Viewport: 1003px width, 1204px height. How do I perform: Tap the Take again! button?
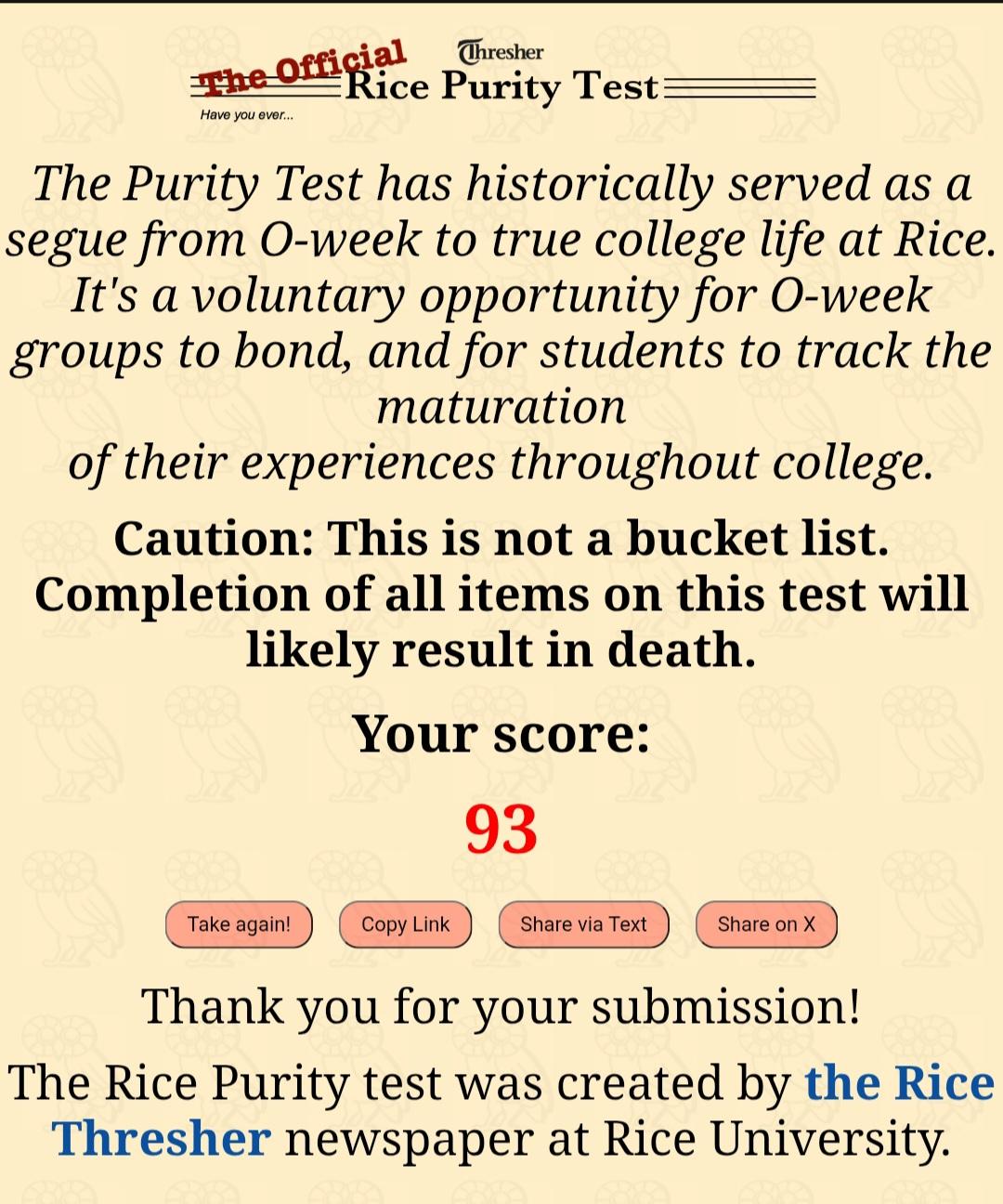239,924
